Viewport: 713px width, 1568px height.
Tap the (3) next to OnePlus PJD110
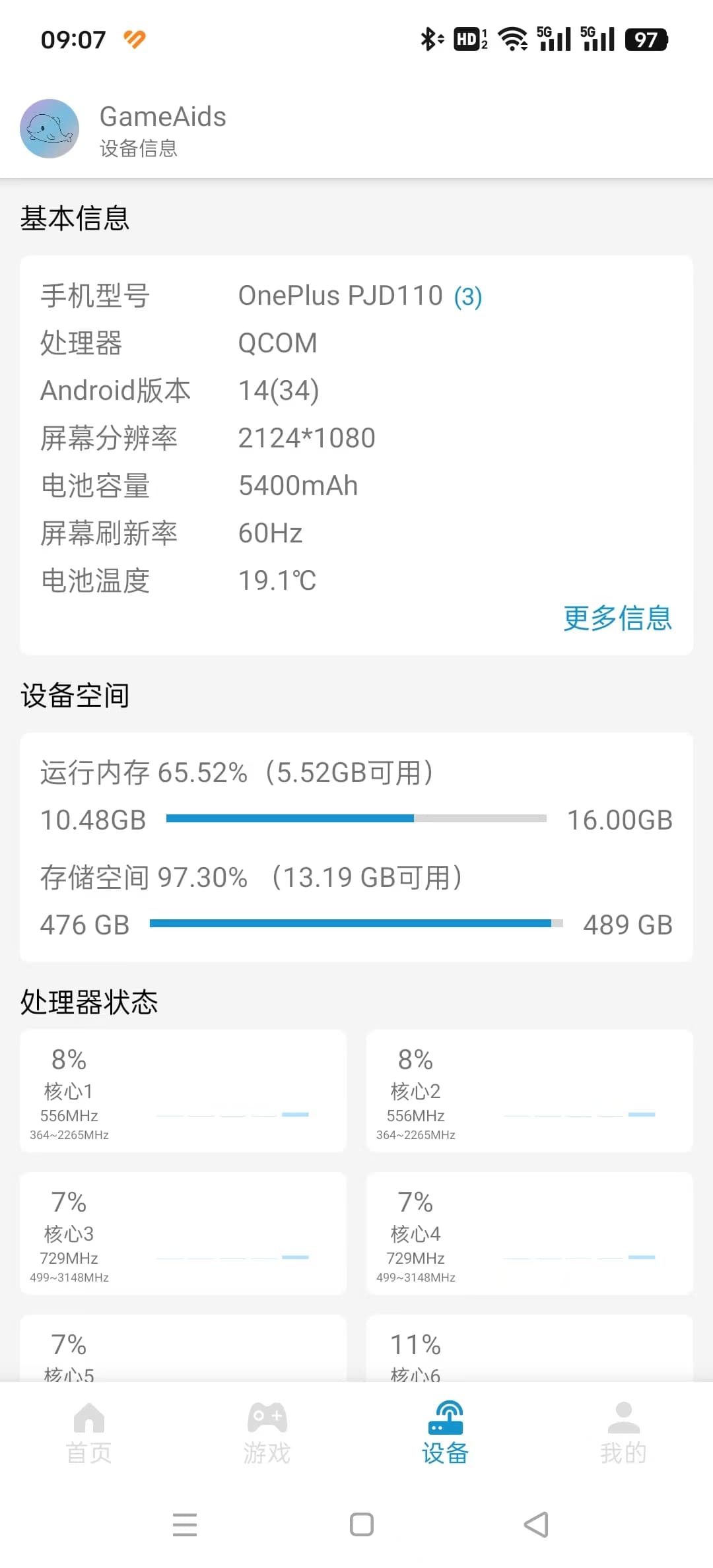click(x=468, y=296)
